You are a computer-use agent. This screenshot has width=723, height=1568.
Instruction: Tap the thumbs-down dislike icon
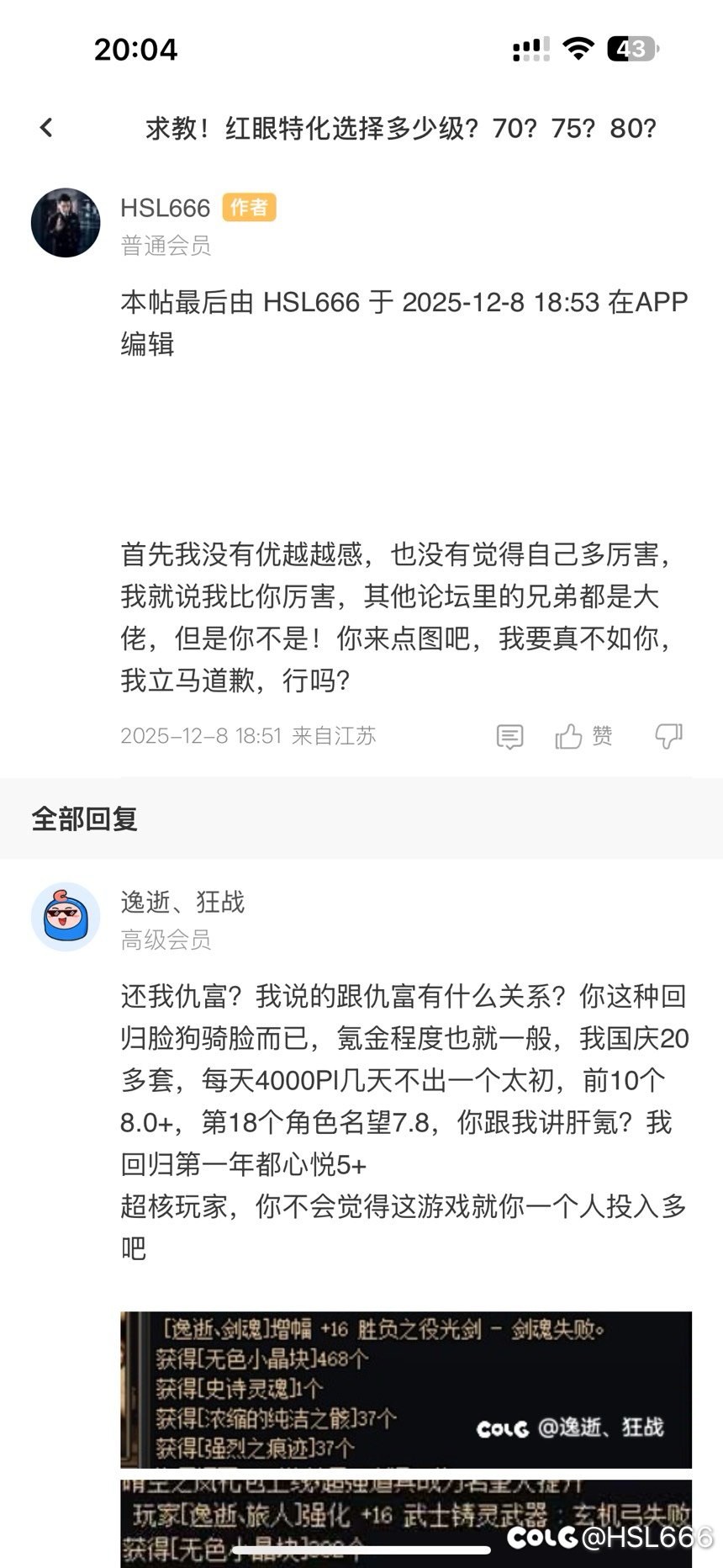pos(668,735)
